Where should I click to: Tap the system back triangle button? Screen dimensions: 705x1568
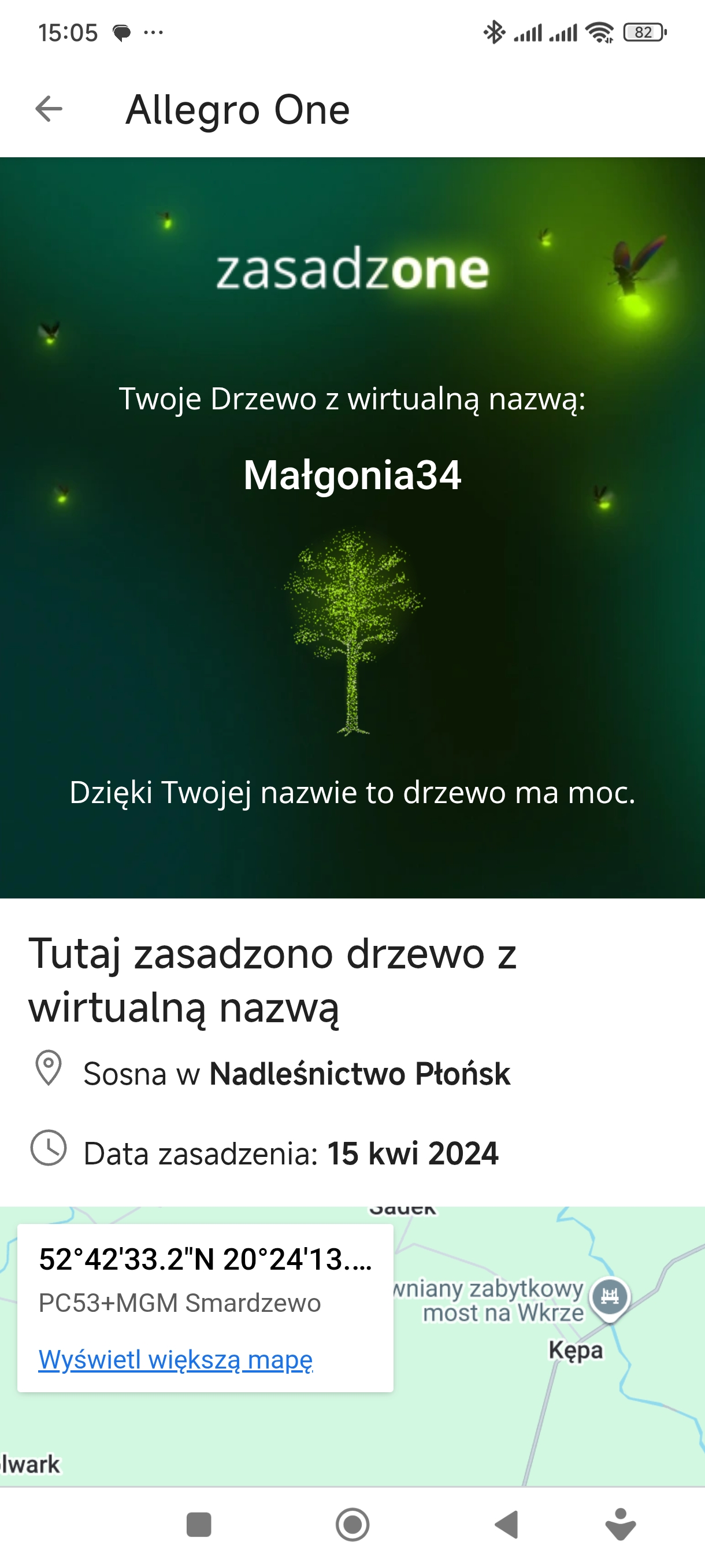pyautogui.click(x=507, y=1525)
